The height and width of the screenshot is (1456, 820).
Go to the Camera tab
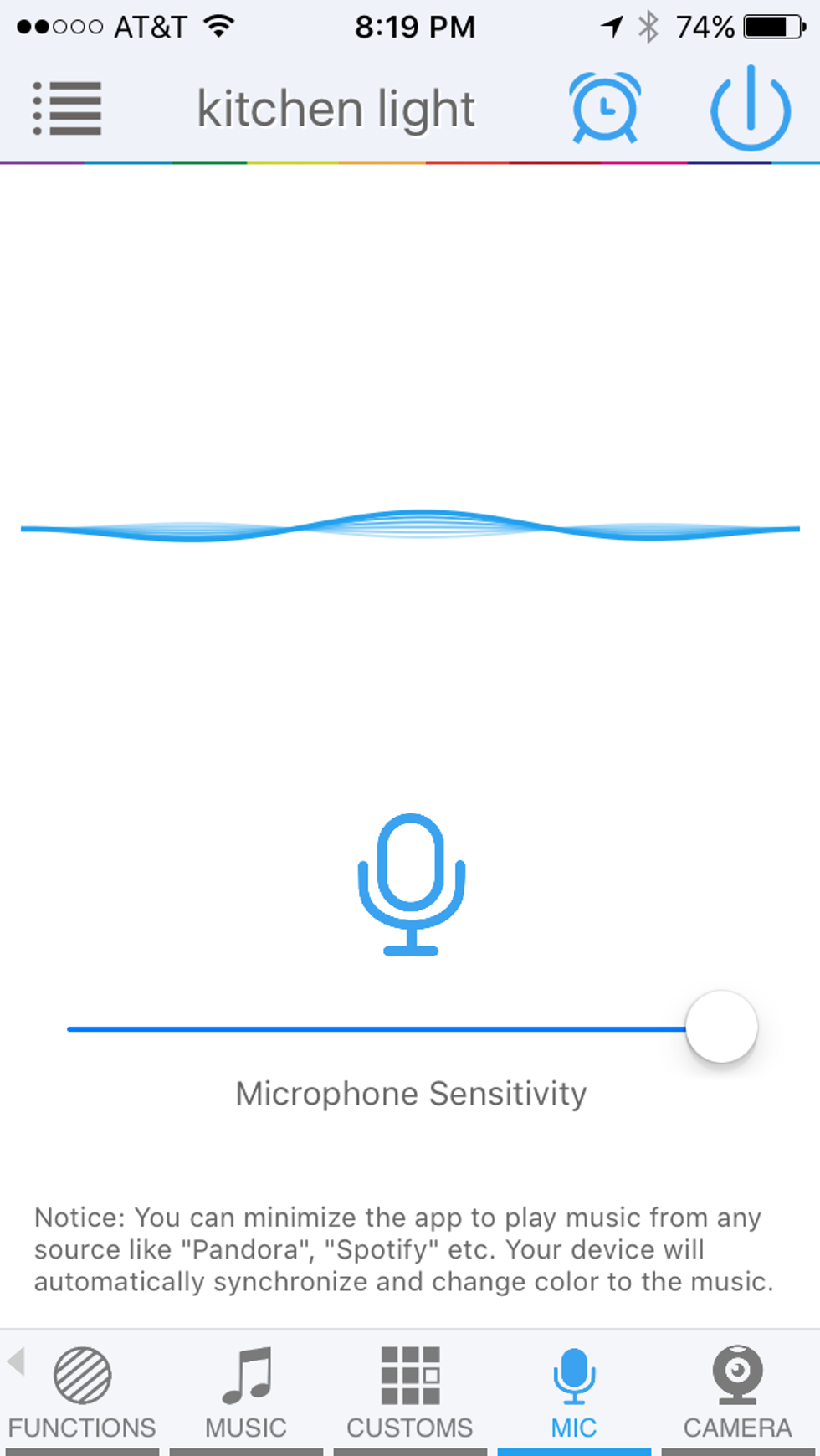coord(737,1392)
